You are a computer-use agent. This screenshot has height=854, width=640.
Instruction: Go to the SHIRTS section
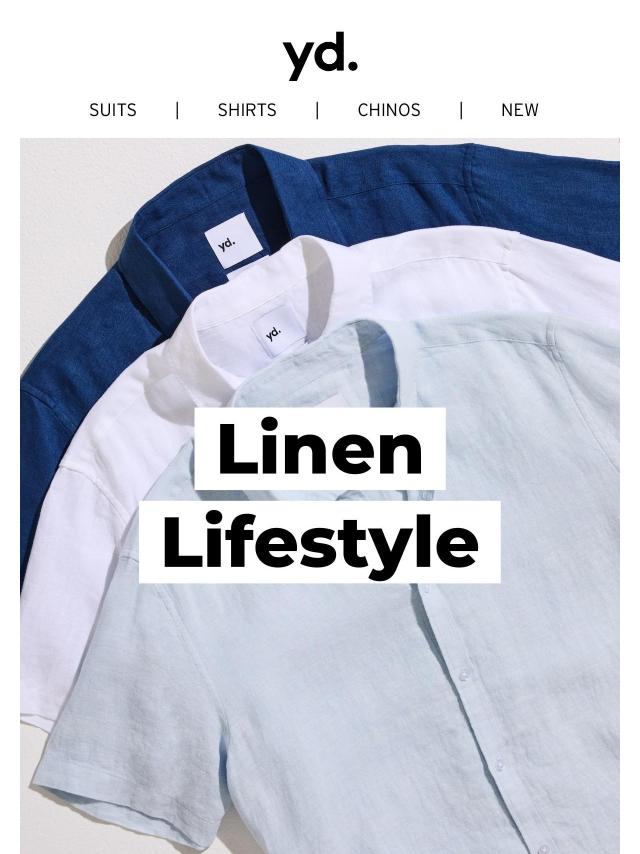point(247,110)
